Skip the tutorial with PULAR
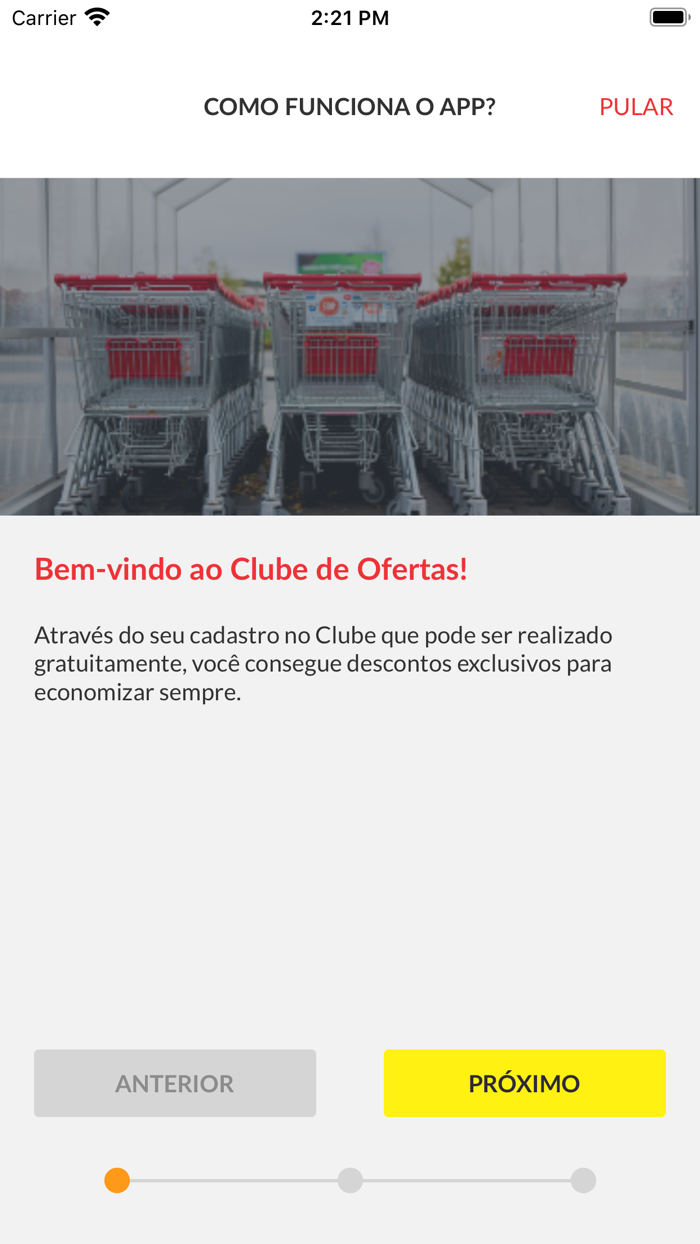Viewport: 700px width, 1244px height. click(636, 107)
